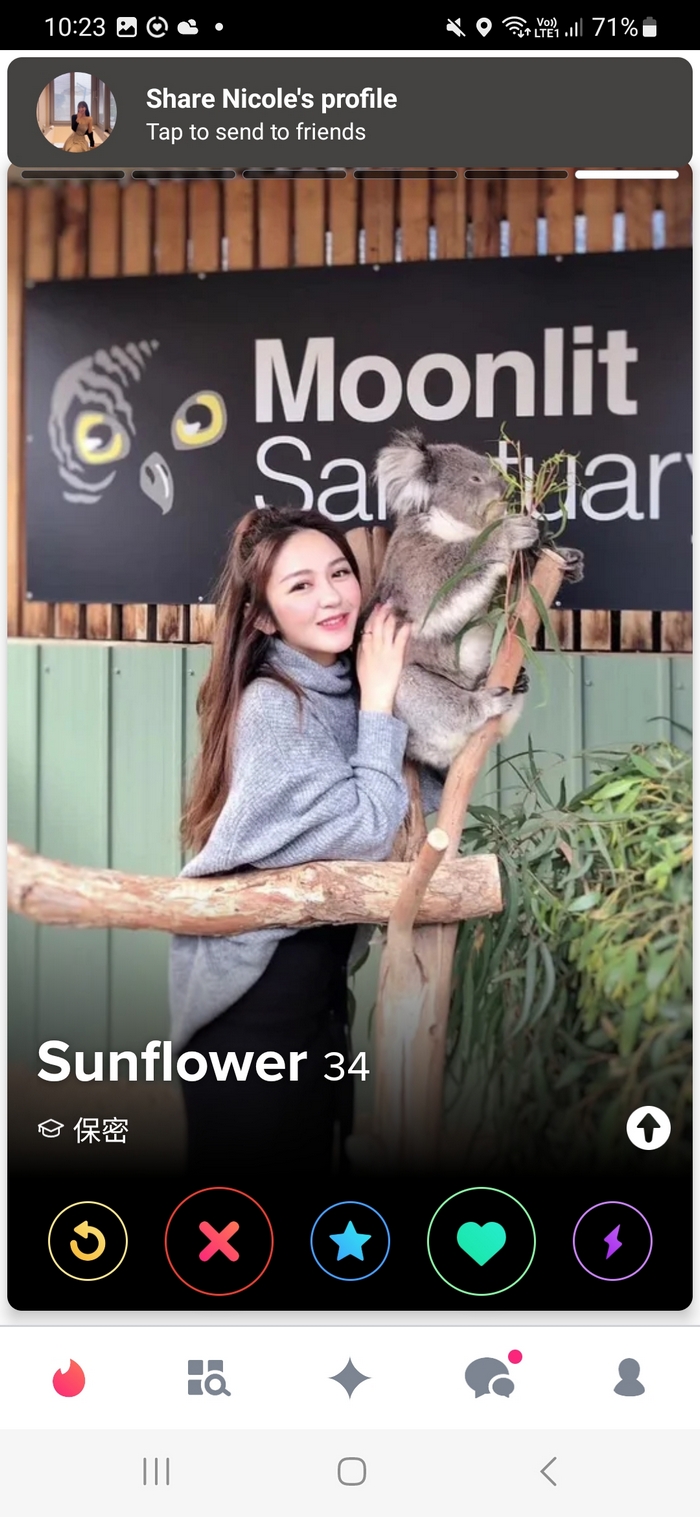Activate the purple lightning Boost
The height and width of the screenshot is (1517, 700).
[x=612, y=1241]
